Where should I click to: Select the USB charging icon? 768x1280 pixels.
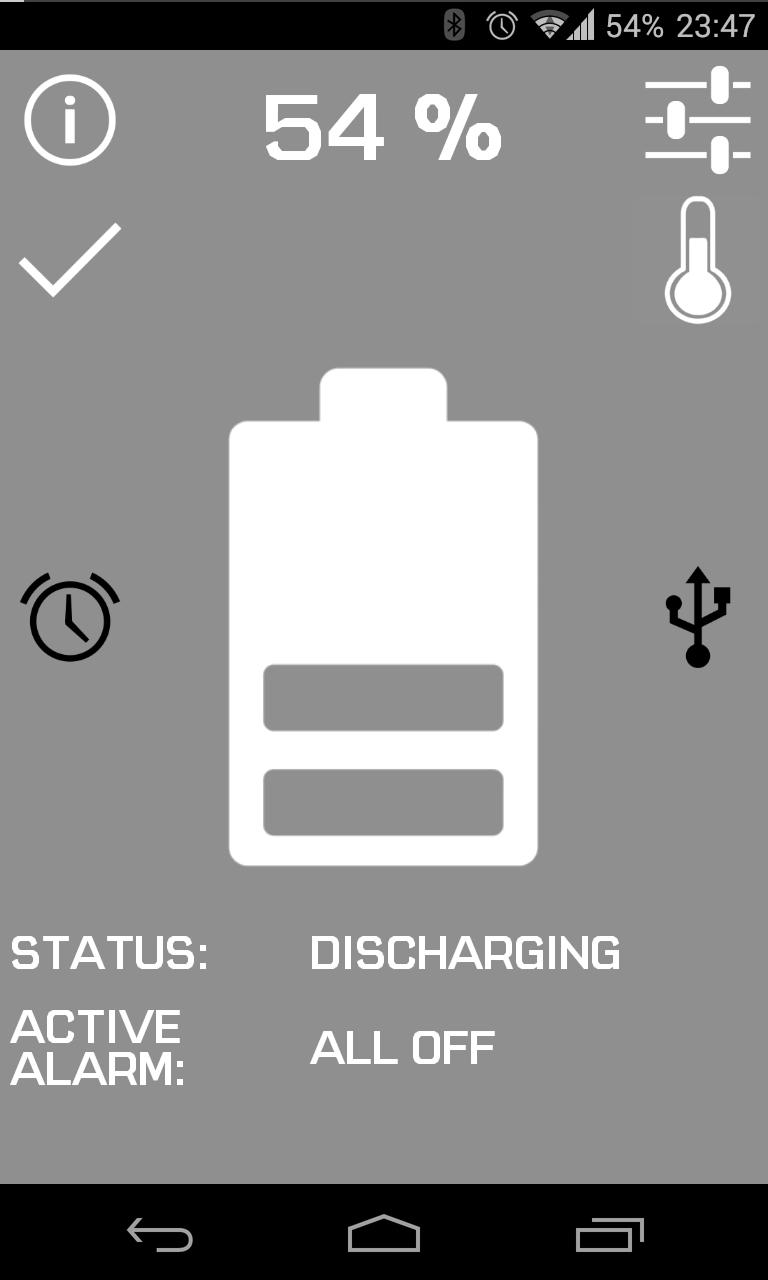click(698, 617)
